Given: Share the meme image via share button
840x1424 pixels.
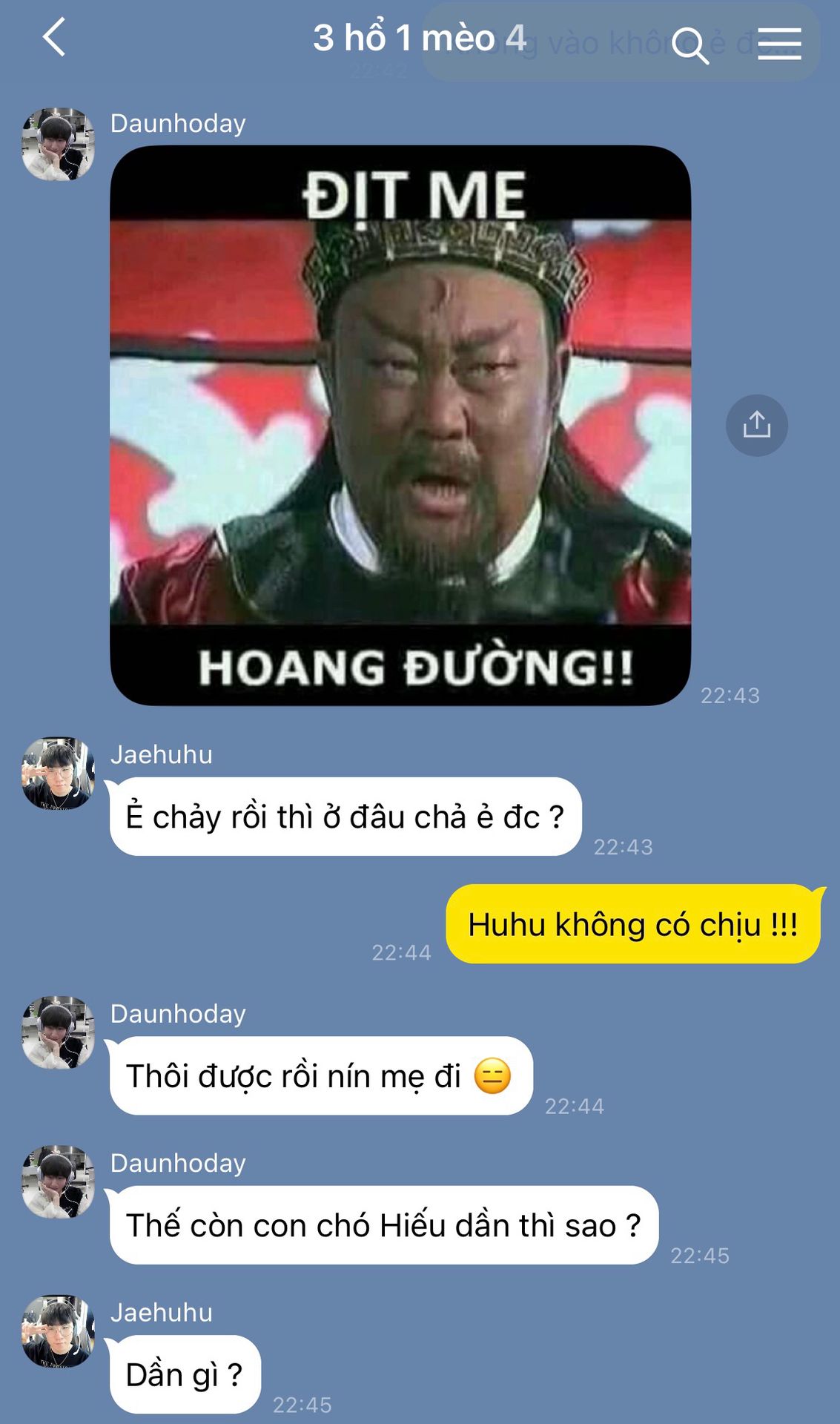Looking at the screenshot, I should 756,425.
